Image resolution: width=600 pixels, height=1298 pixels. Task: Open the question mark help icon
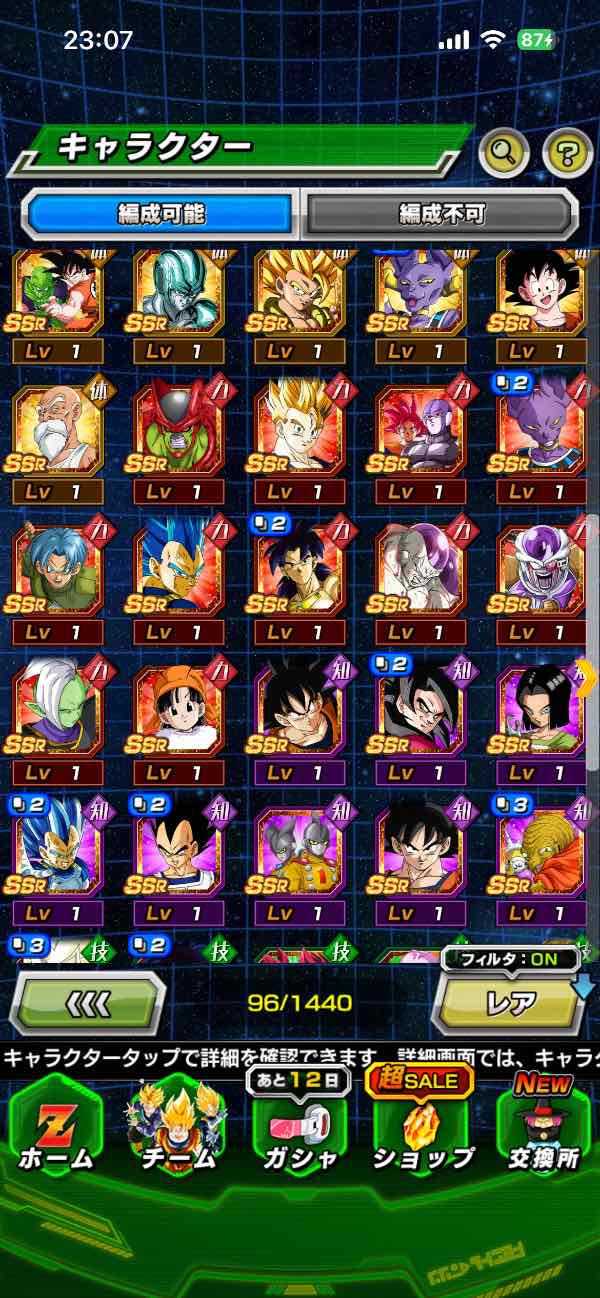567,152
